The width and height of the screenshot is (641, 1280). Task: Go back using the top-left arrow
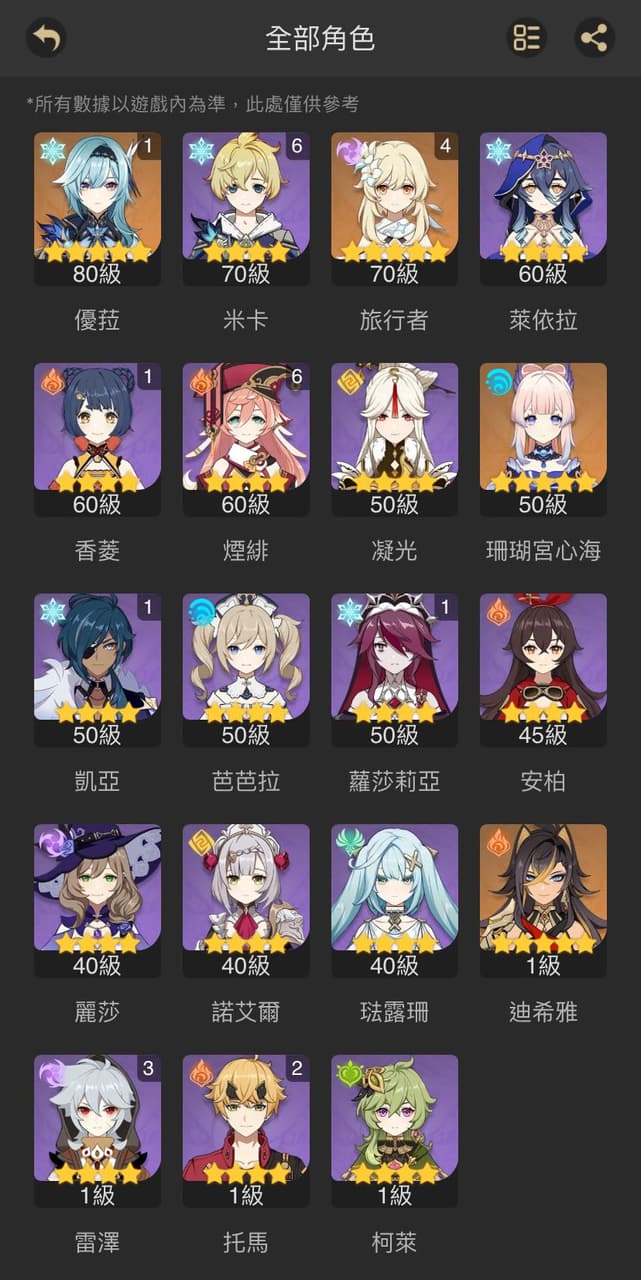tap(45, 38)
